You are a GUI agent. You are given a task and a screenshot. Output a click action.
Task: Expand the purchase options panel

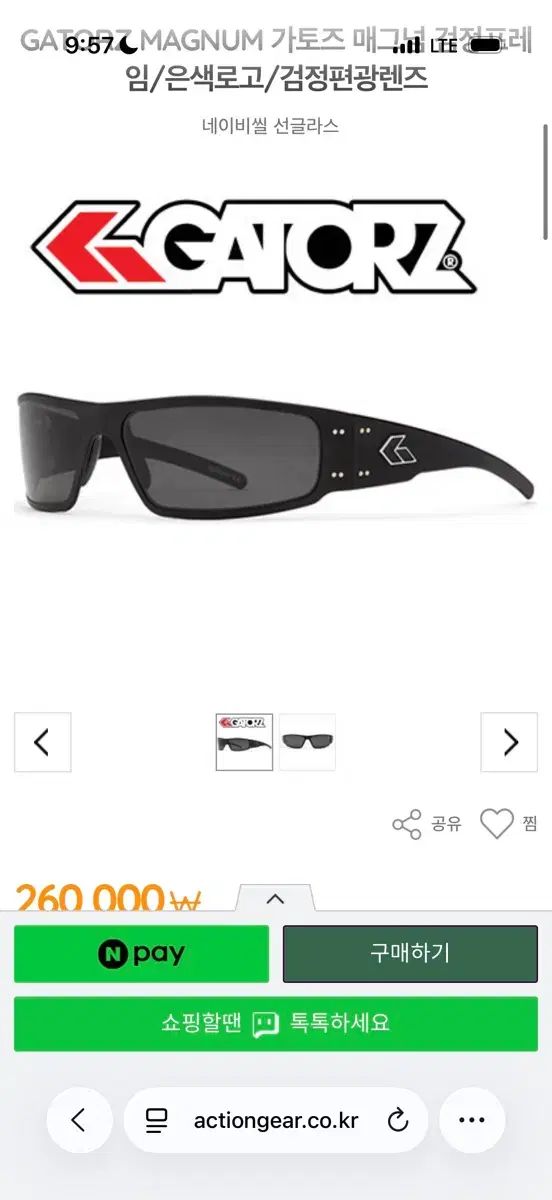(x=275, y=898)
